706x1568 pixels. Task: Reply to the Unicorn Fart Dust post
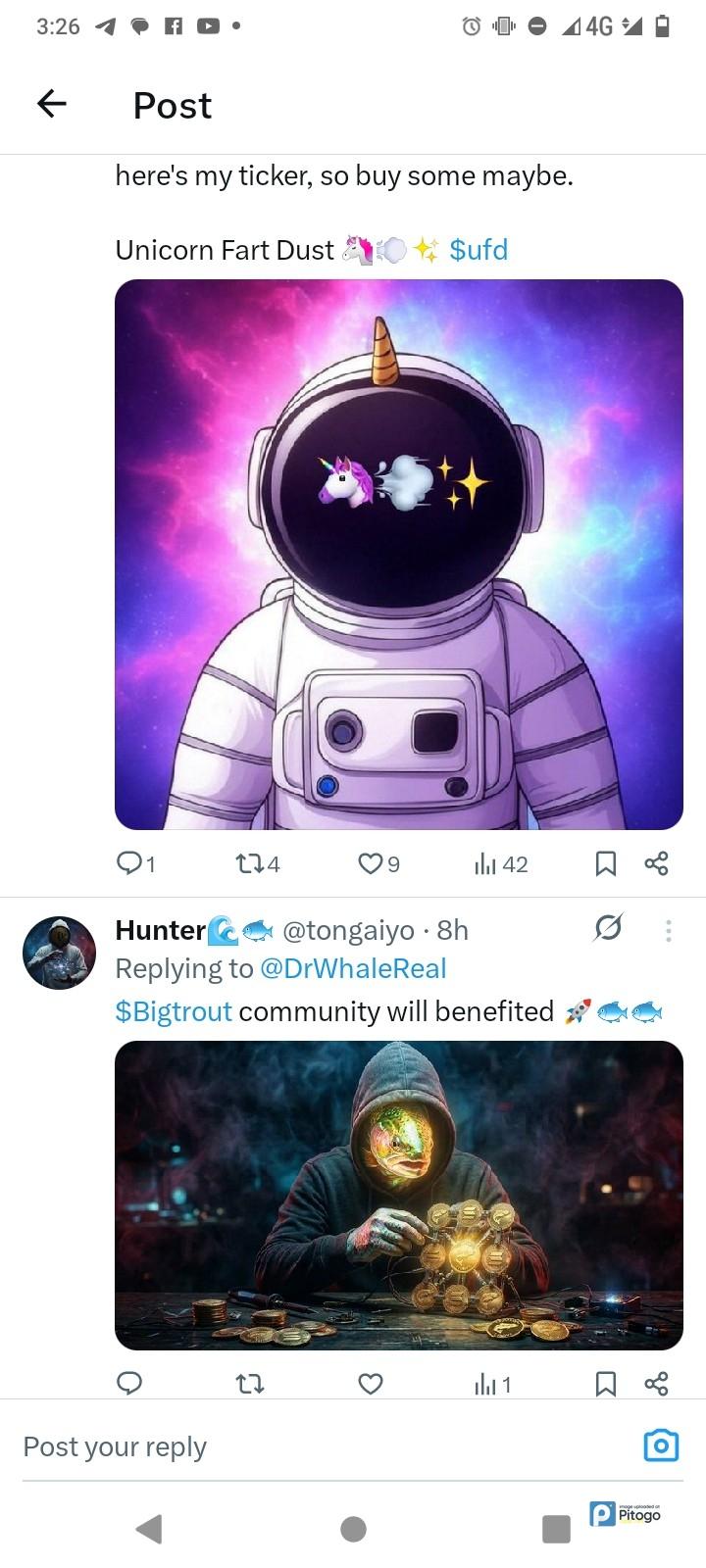(130, 863)
